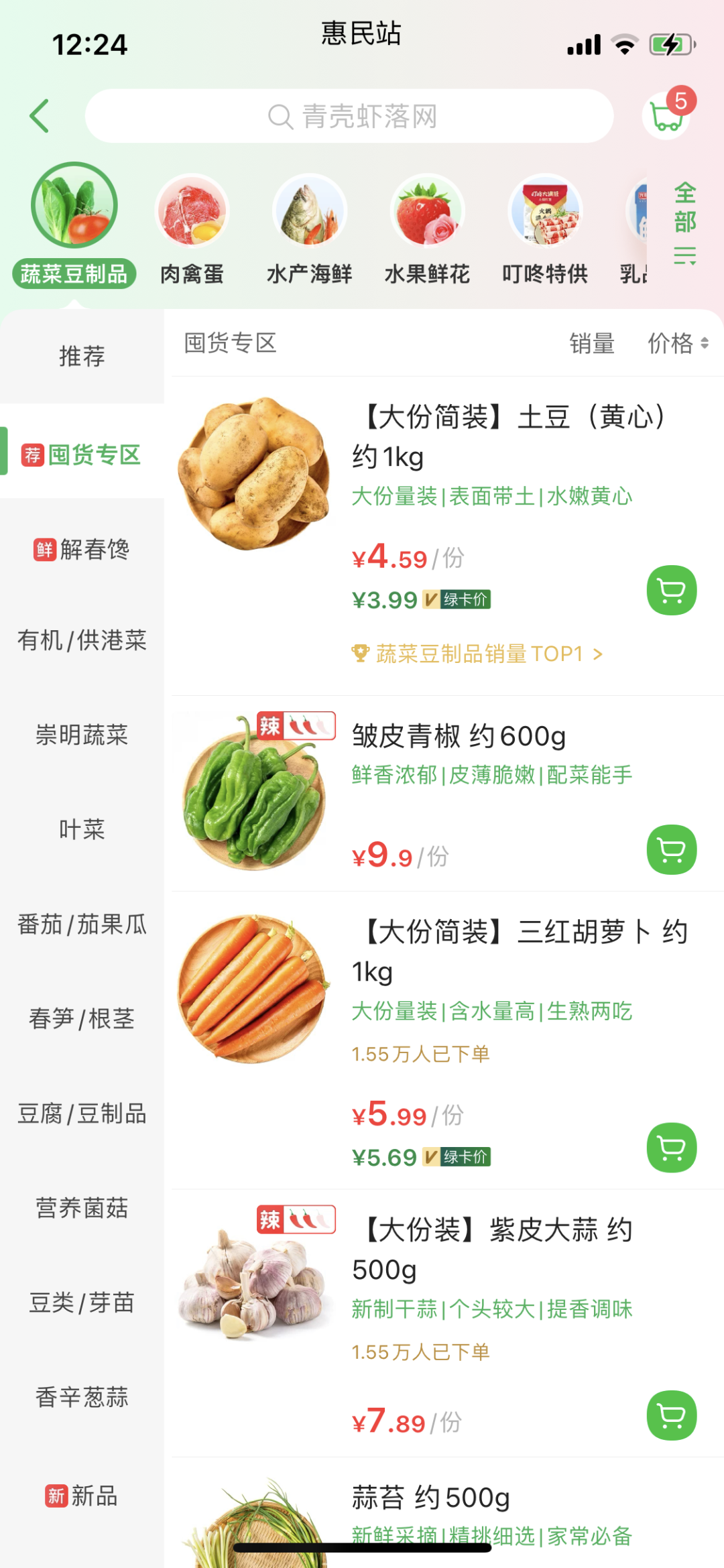Add 三红胡萝卜 to cart
Viewport: 724px width, 1568px height.
[671, 1148]
